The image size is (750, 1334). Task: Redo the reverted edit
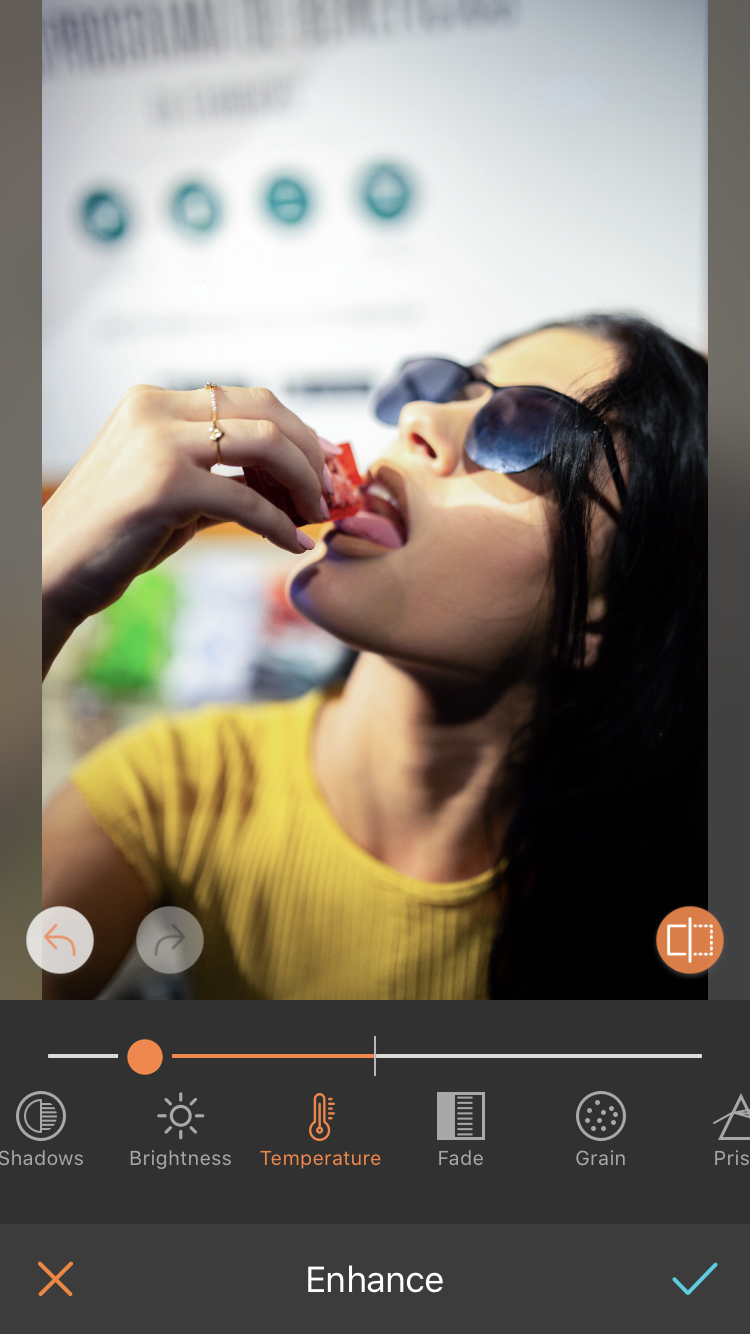tap(170, 940)
